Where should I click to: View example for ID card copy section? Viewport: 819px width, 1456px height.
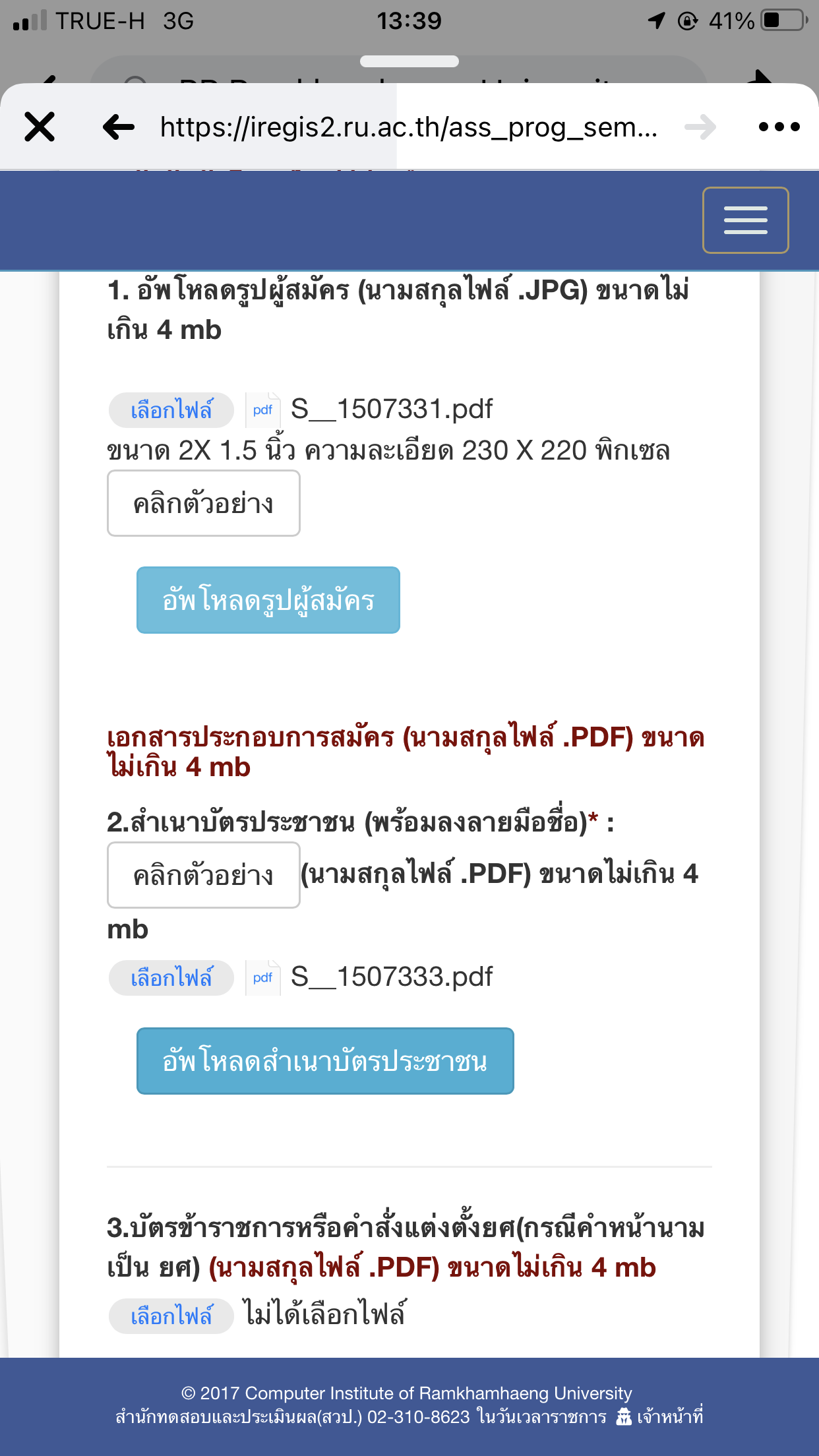point(203,875)
